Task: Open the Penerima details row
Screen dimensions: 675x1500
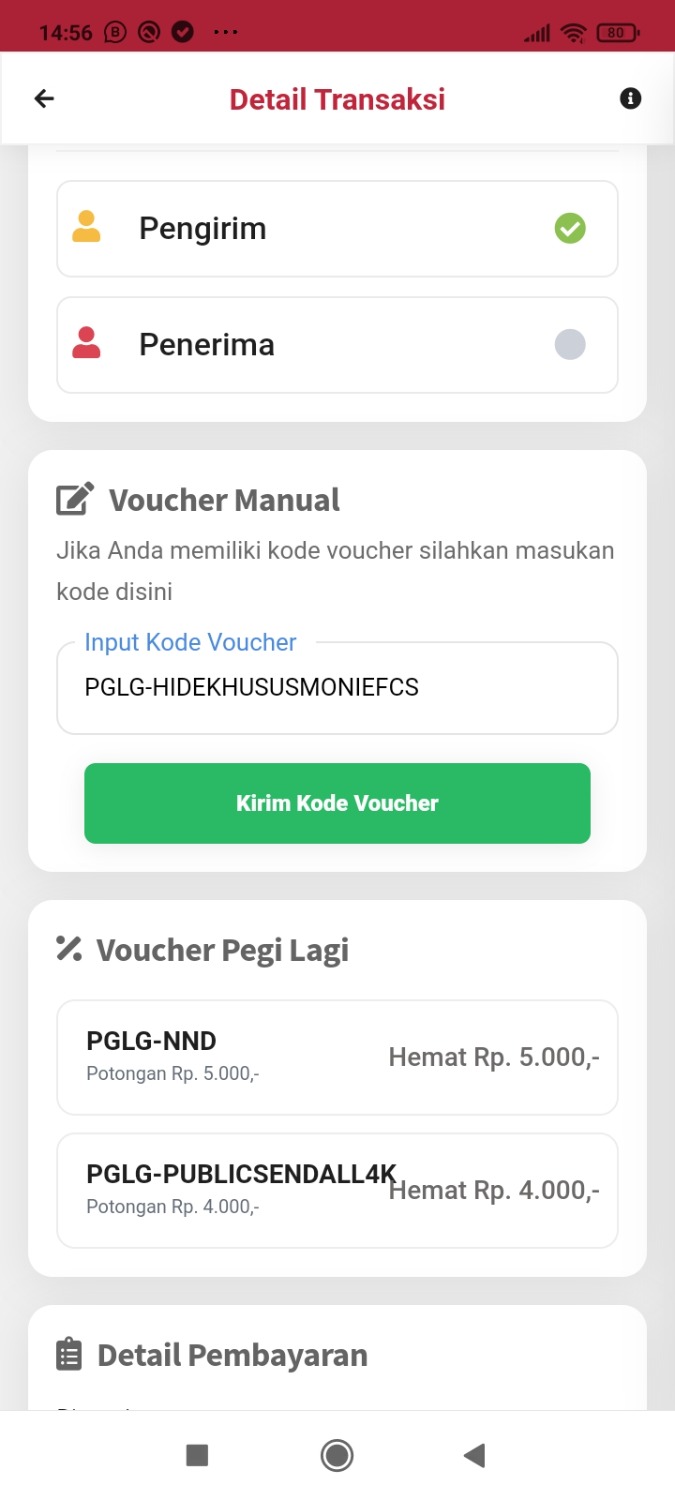Action: [x=337, y=345]
